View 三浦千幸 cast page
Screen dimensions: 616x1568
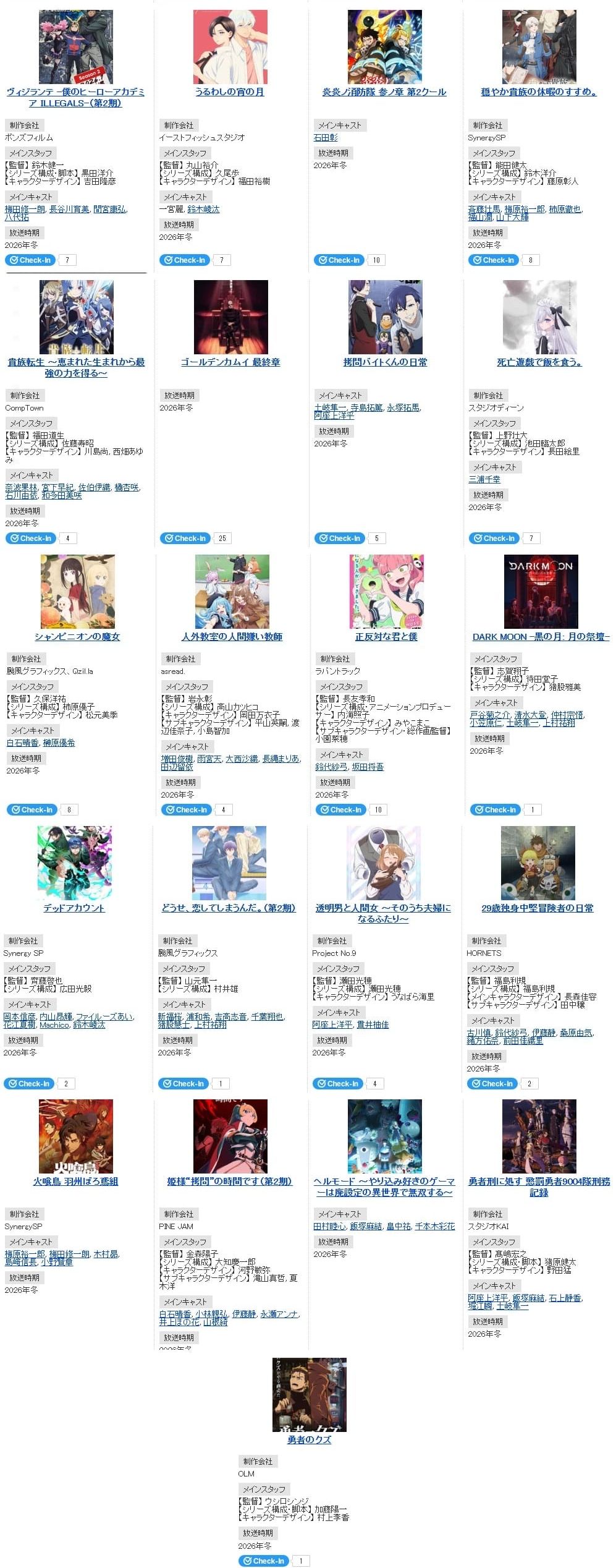click(x=484, y=479)
